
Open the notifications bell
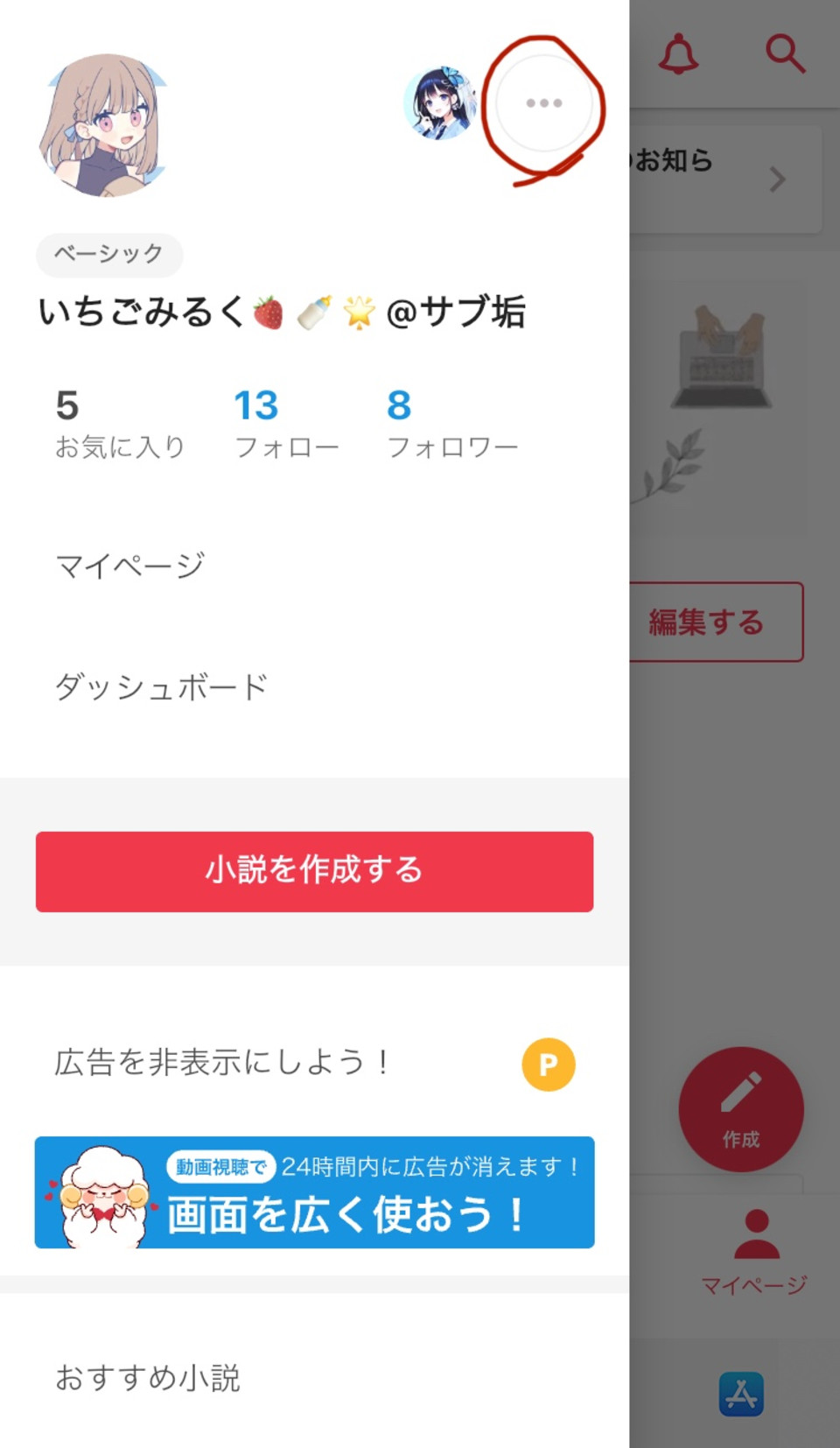click(678, 54)
